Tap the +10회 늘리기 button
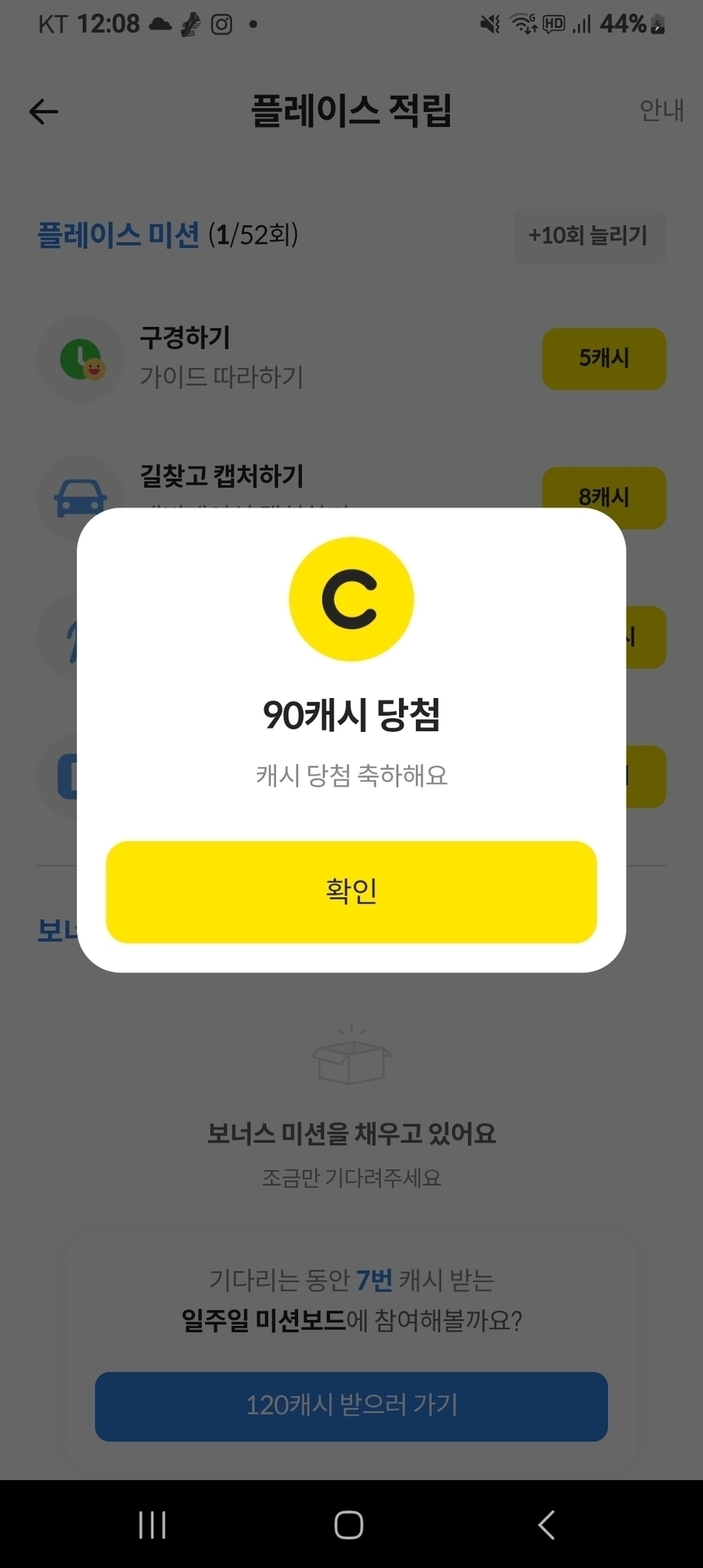Screen dimensions: 703x1568 tap(589, 235)
